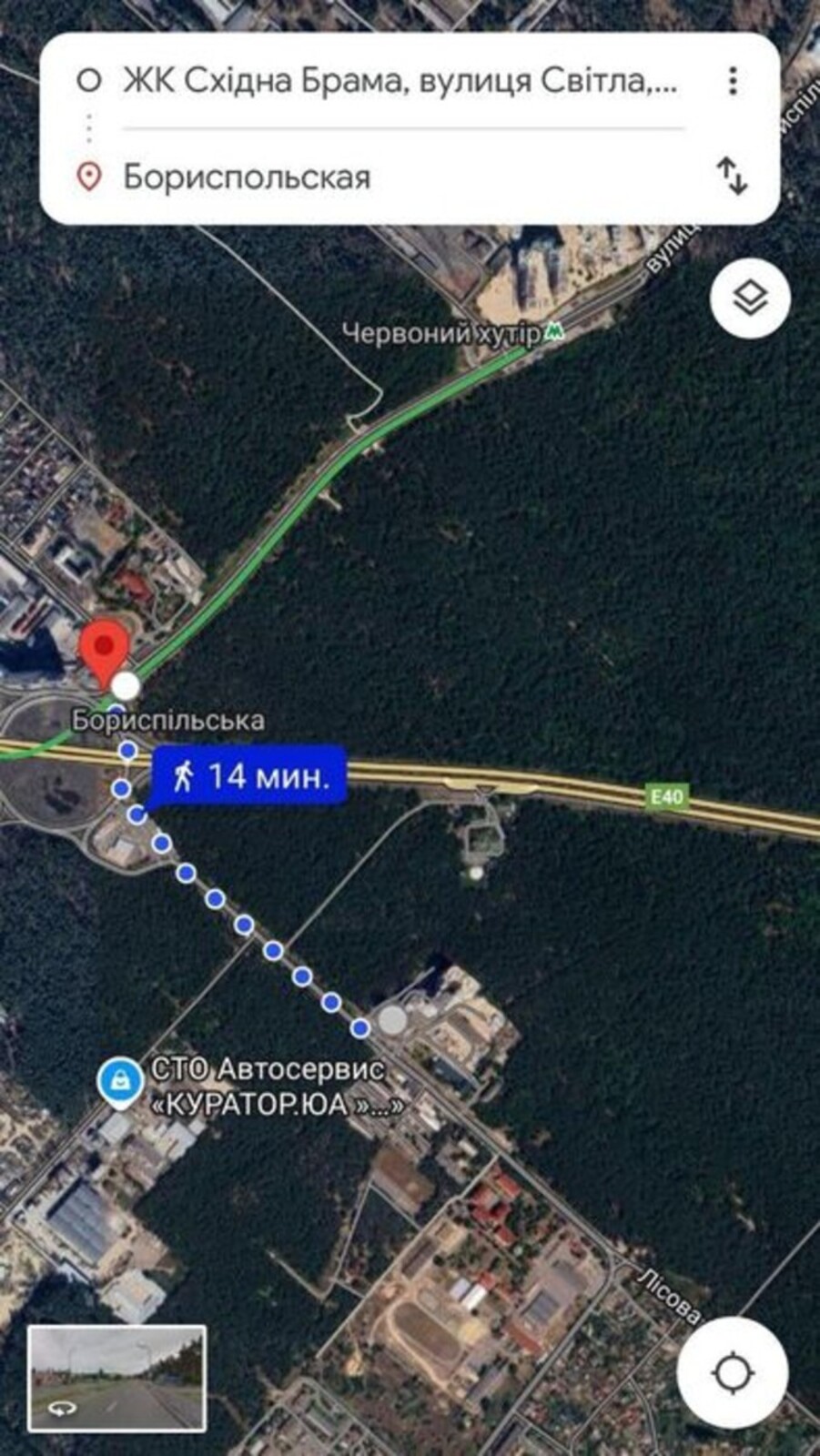Edit the starting point ЖК Східна Брама
Screen dimensions: 820x1456
click(x=400, y=82)
